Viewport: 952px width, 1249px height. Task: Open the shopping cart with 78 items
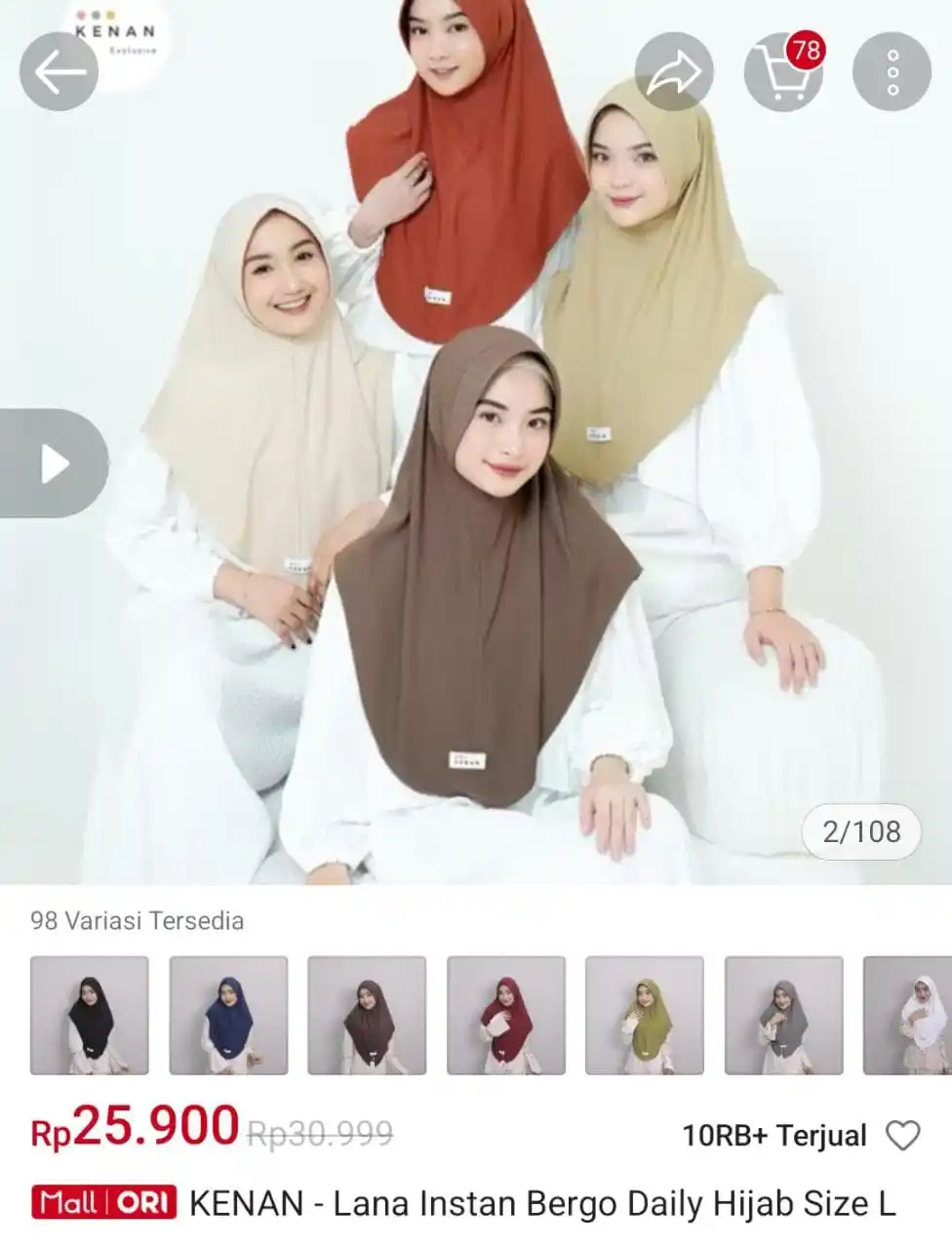[783, 72]
